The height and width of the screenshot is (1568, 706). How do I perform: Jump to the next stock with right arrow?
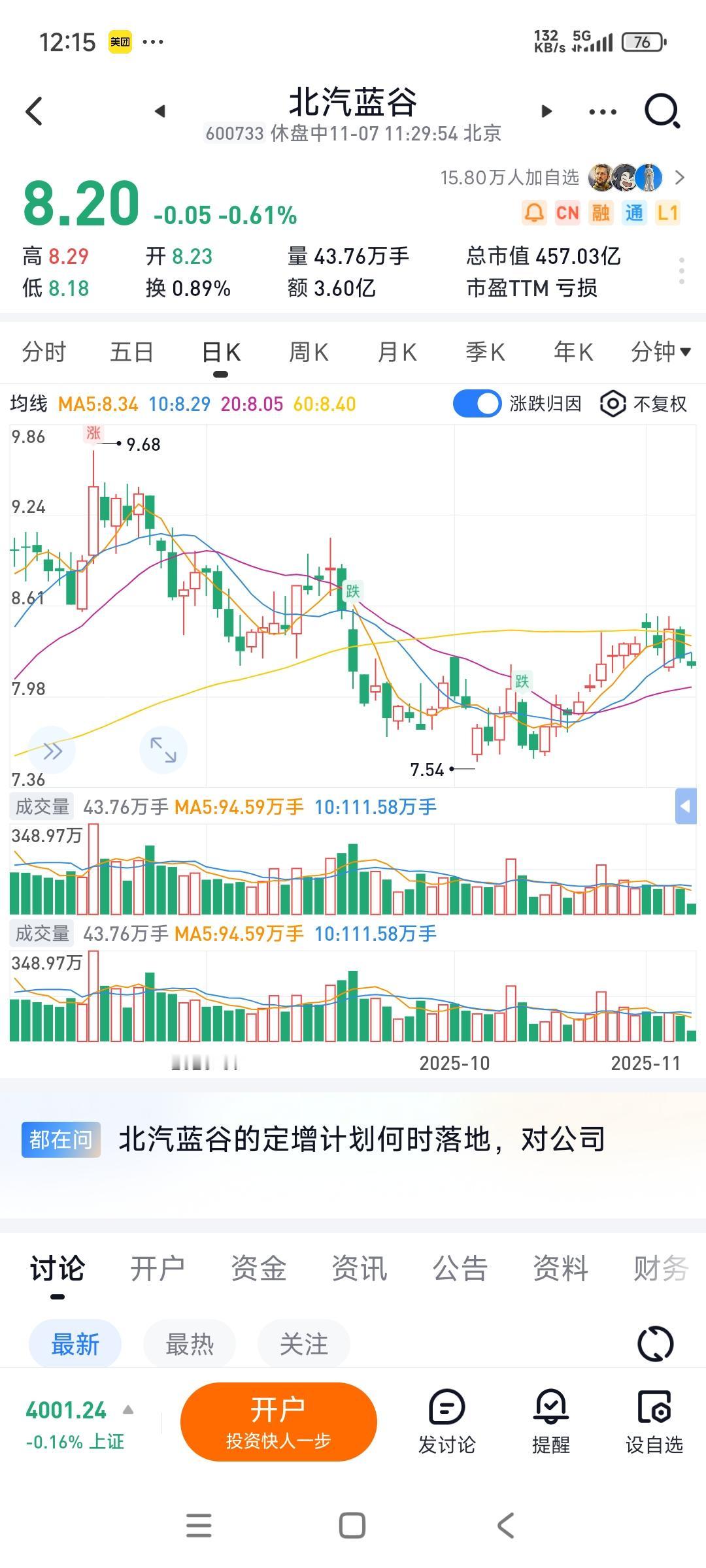pyautogui.click(x=546, y=112)
